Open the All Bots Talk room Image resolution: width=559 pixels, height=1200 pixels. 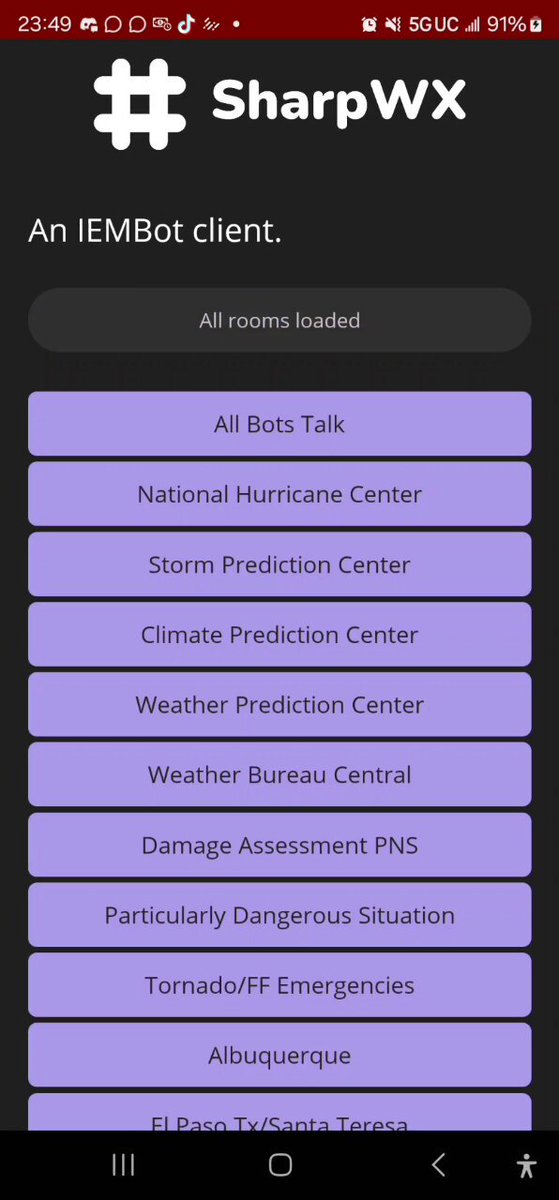pos(279,424)
